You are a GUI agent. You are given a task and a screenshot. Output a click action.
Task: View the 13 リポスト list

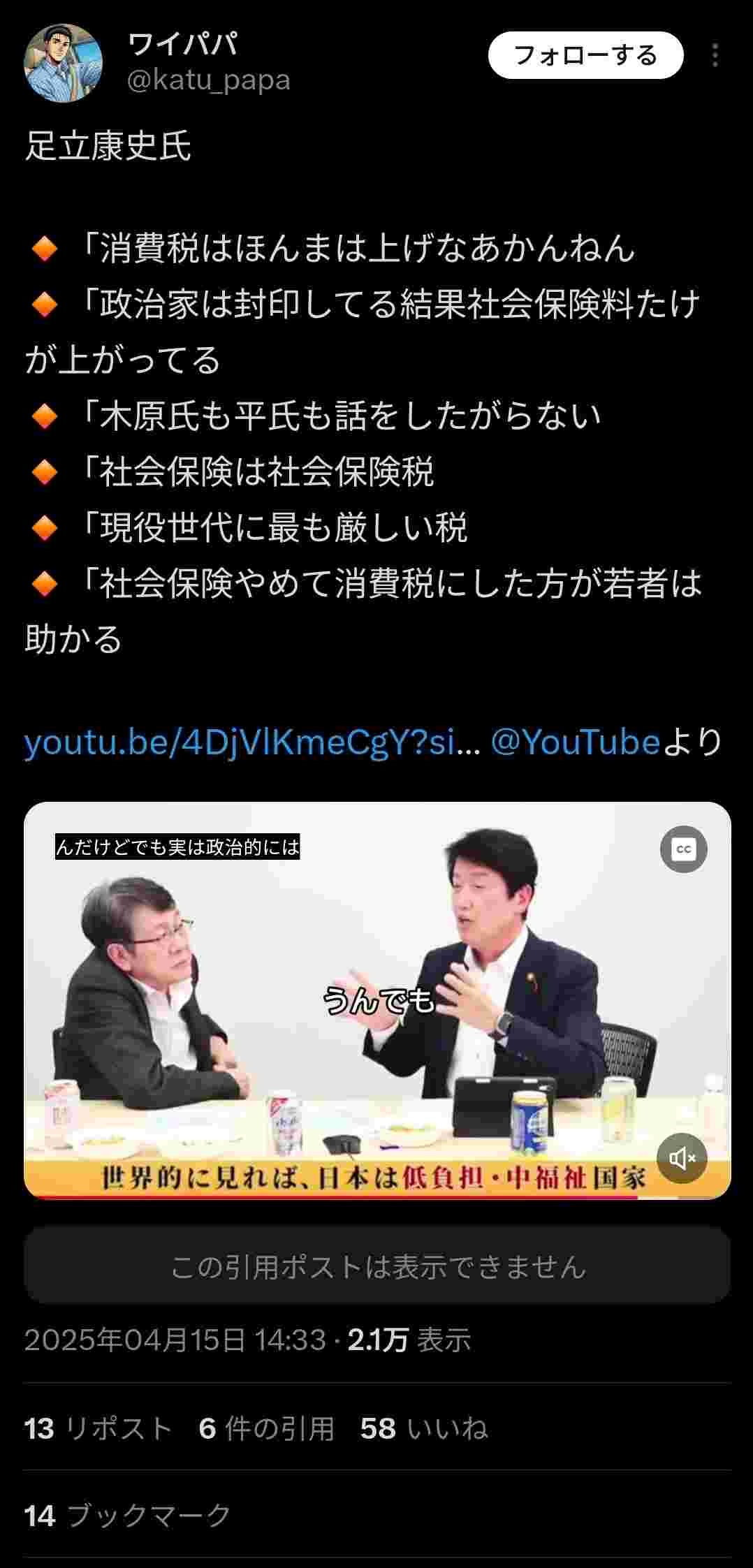pyautogui.click(x=98, y=1428)
